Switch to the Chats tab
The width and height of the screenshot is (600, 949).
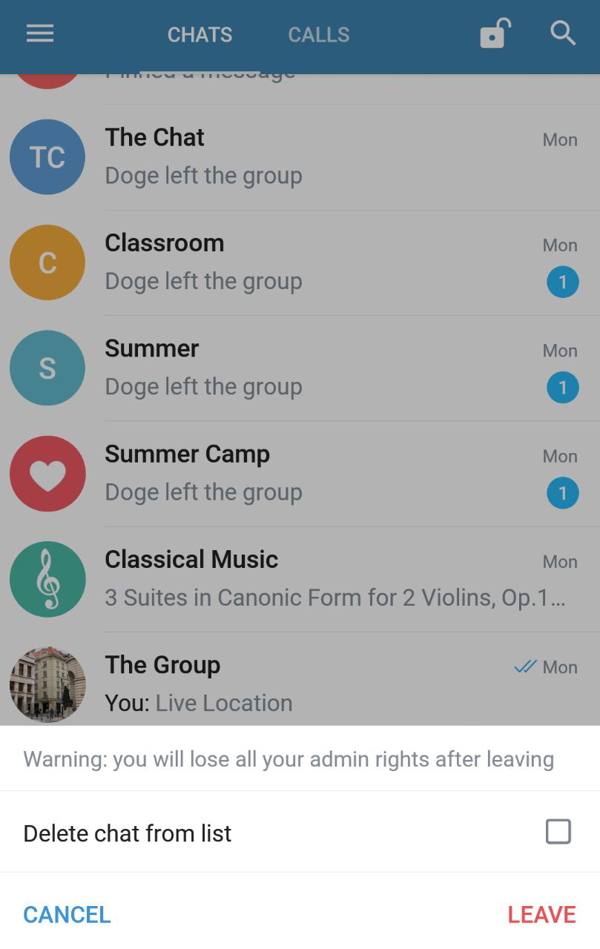point(200,35)
